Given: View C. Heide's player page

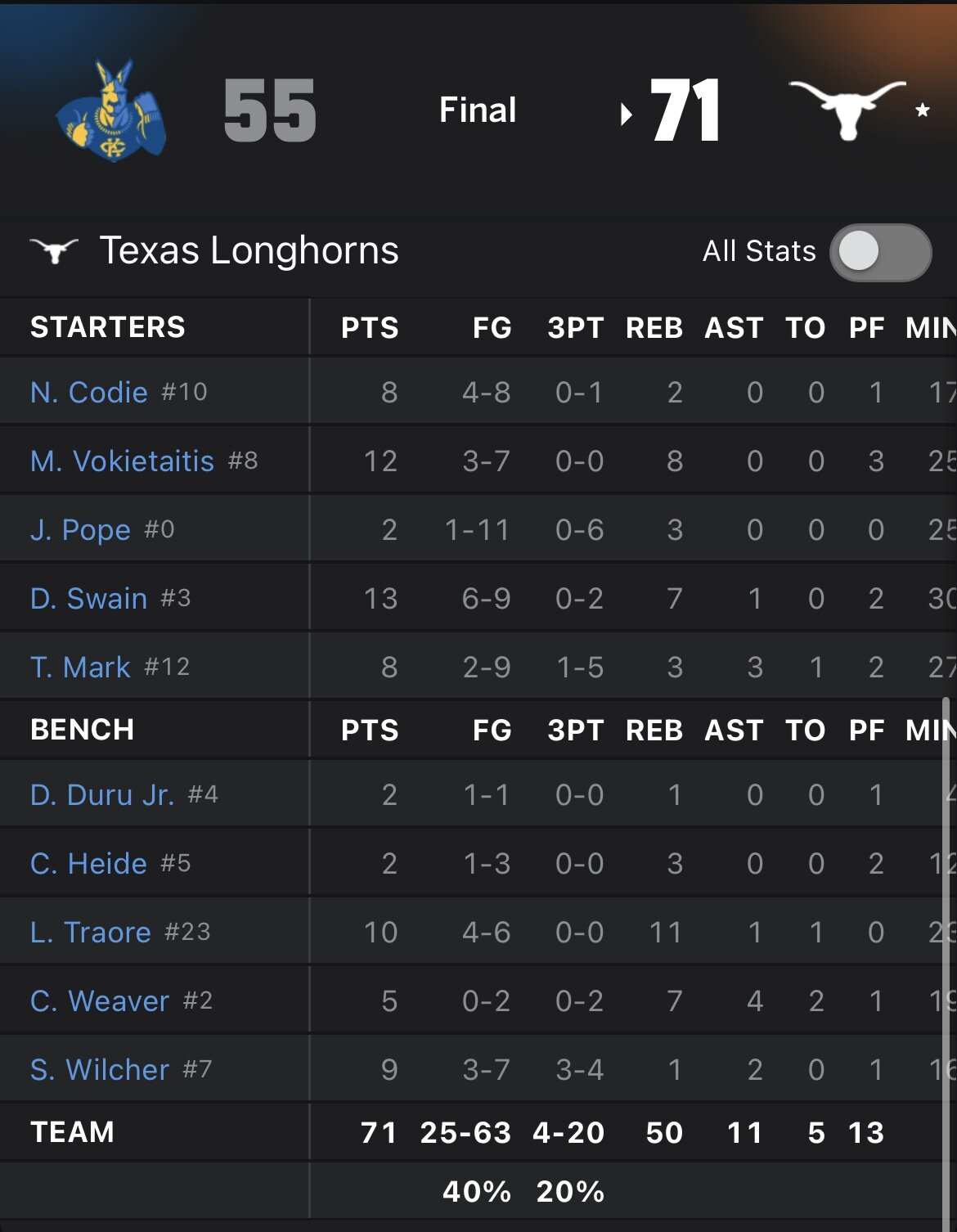Looking at the screenshot, I should (88, 864).
